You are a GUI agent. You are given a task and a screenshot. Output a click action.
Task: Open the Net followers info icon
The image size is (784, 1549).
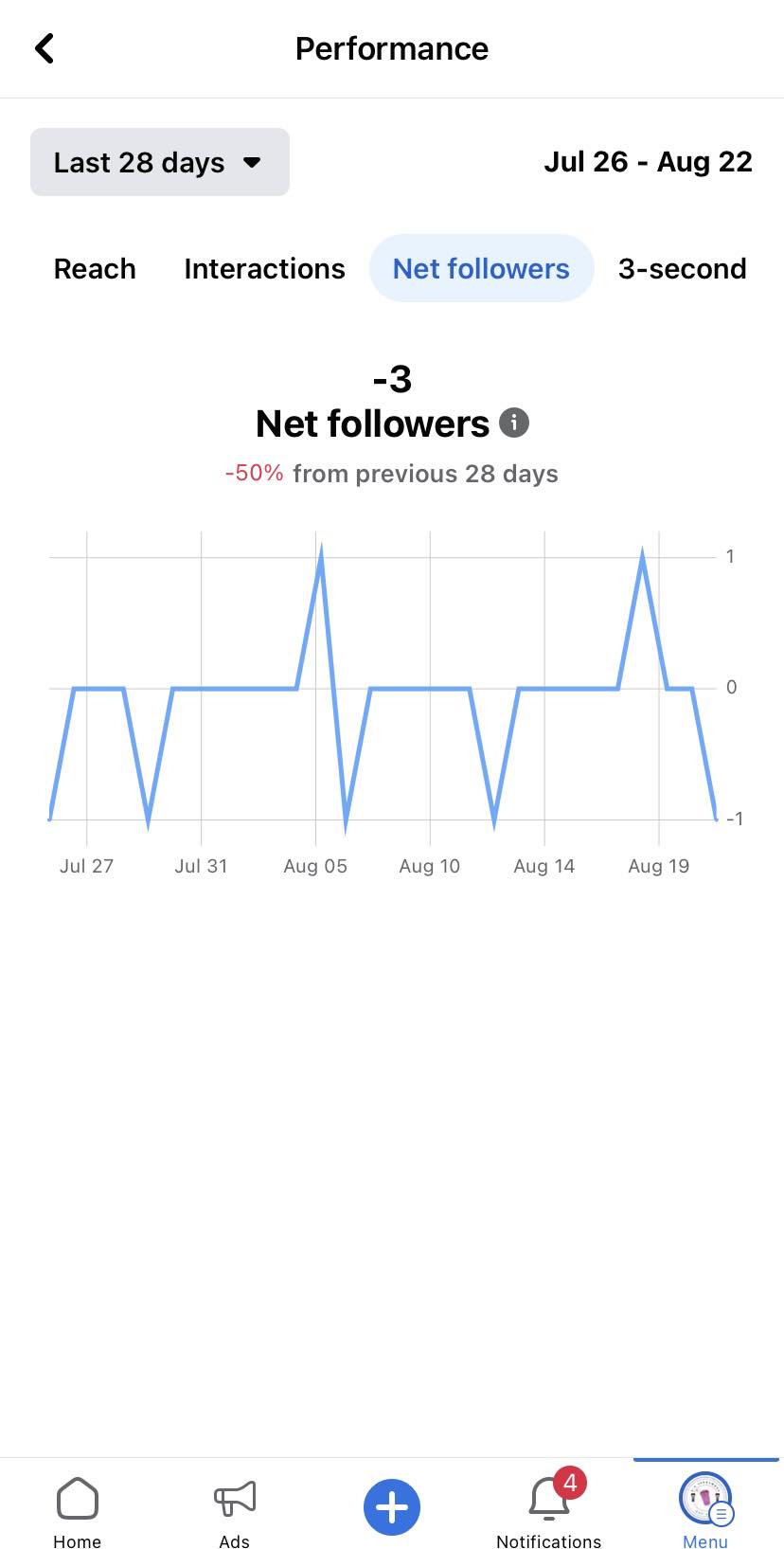[514, 423]
